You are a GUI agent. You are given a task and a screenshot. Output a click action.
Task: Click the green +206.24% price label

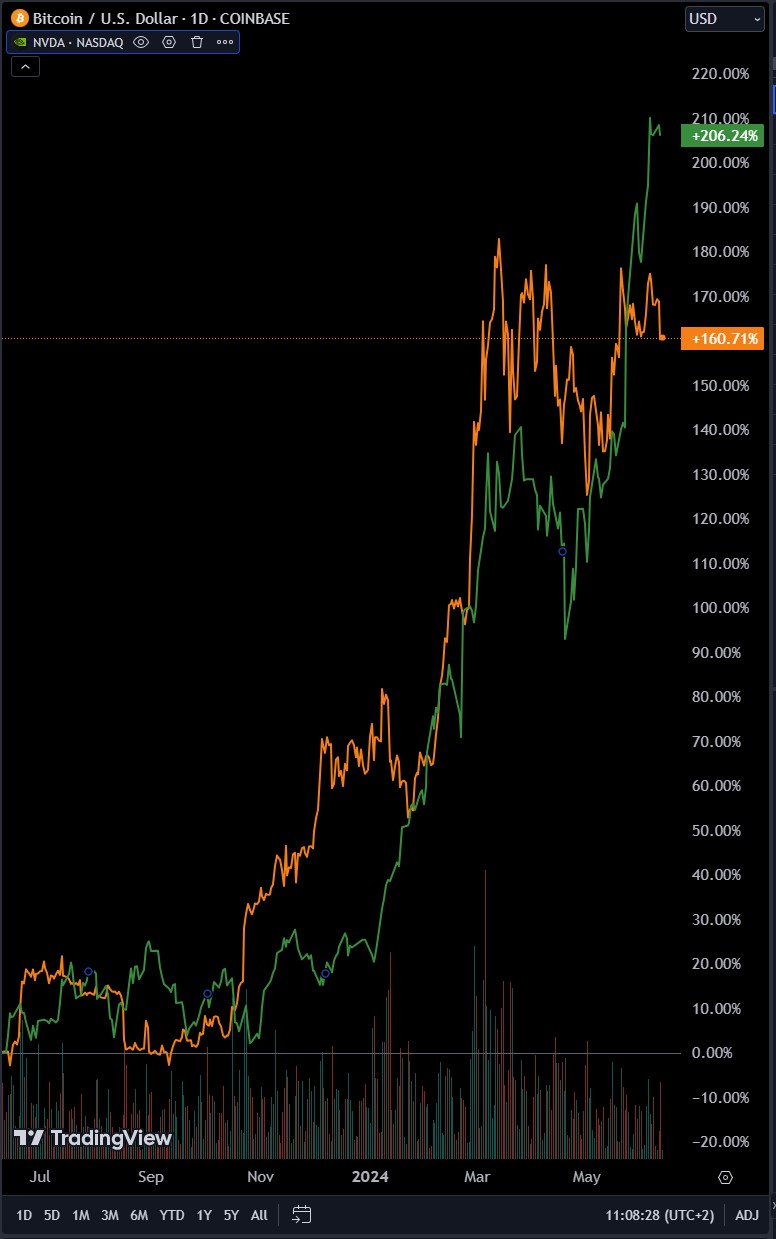tap(722, 135)
